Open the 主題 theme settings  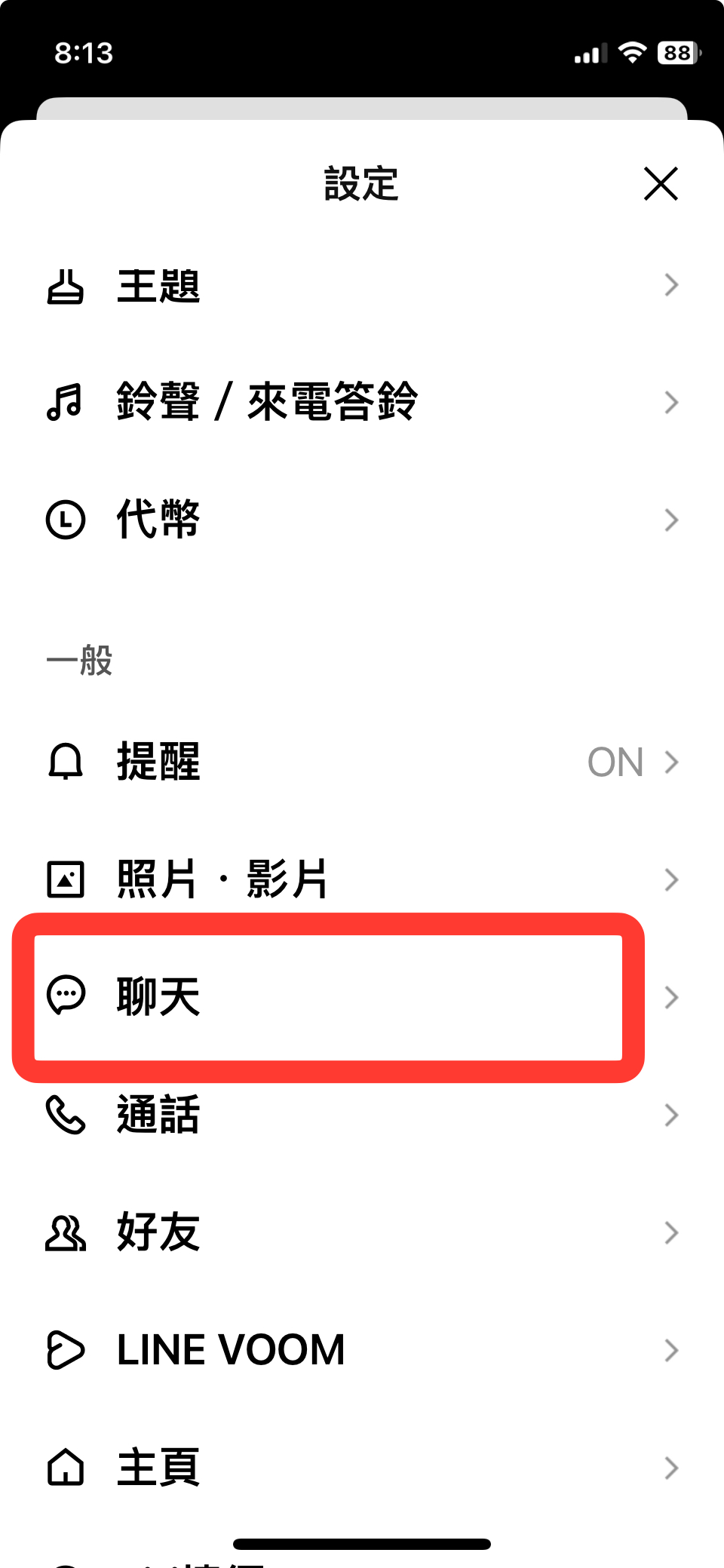tap(362, 286)
